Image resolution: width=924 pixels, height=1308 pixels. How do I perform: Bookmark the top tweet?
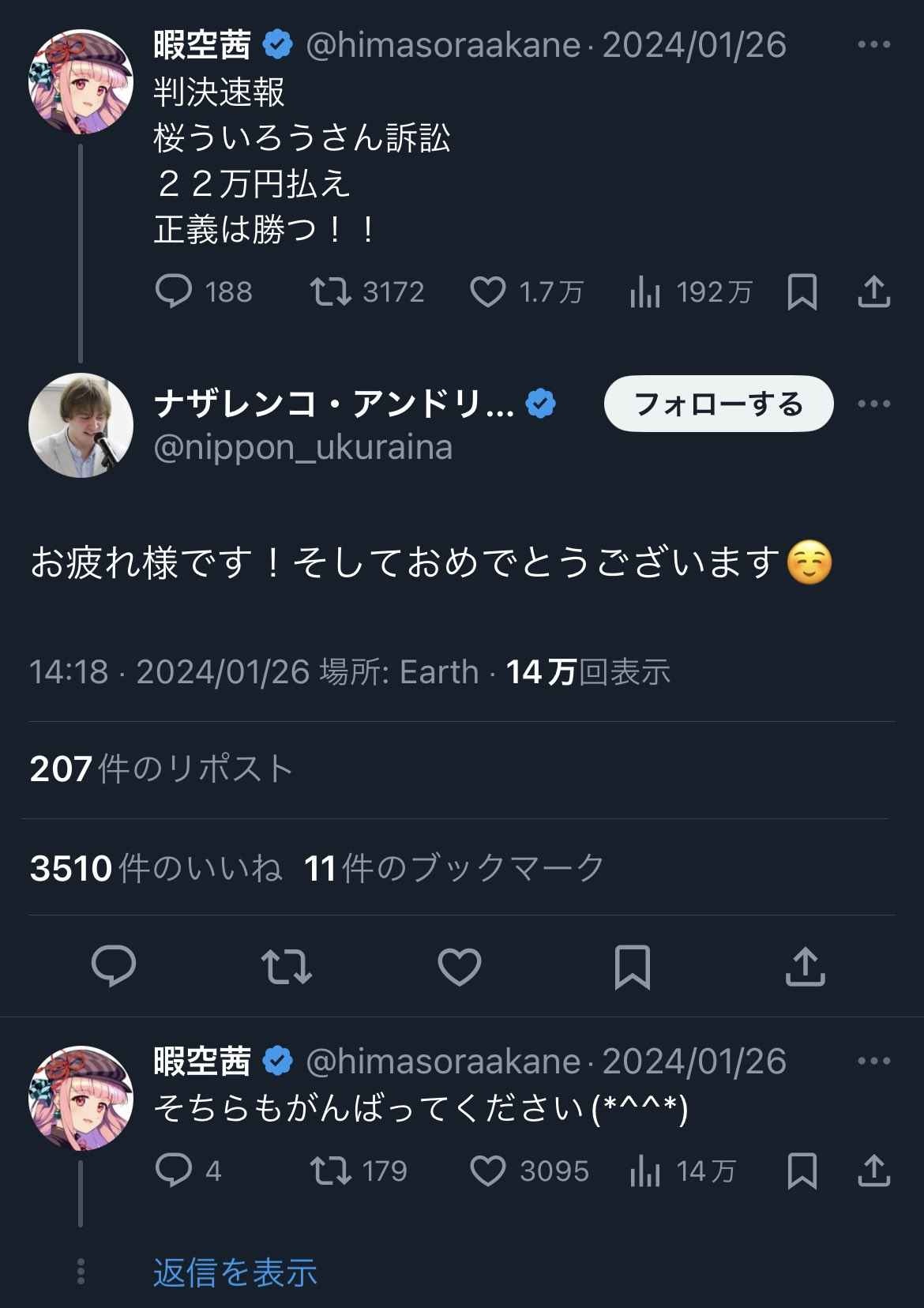pyautogui.click(x=803, y=291)
